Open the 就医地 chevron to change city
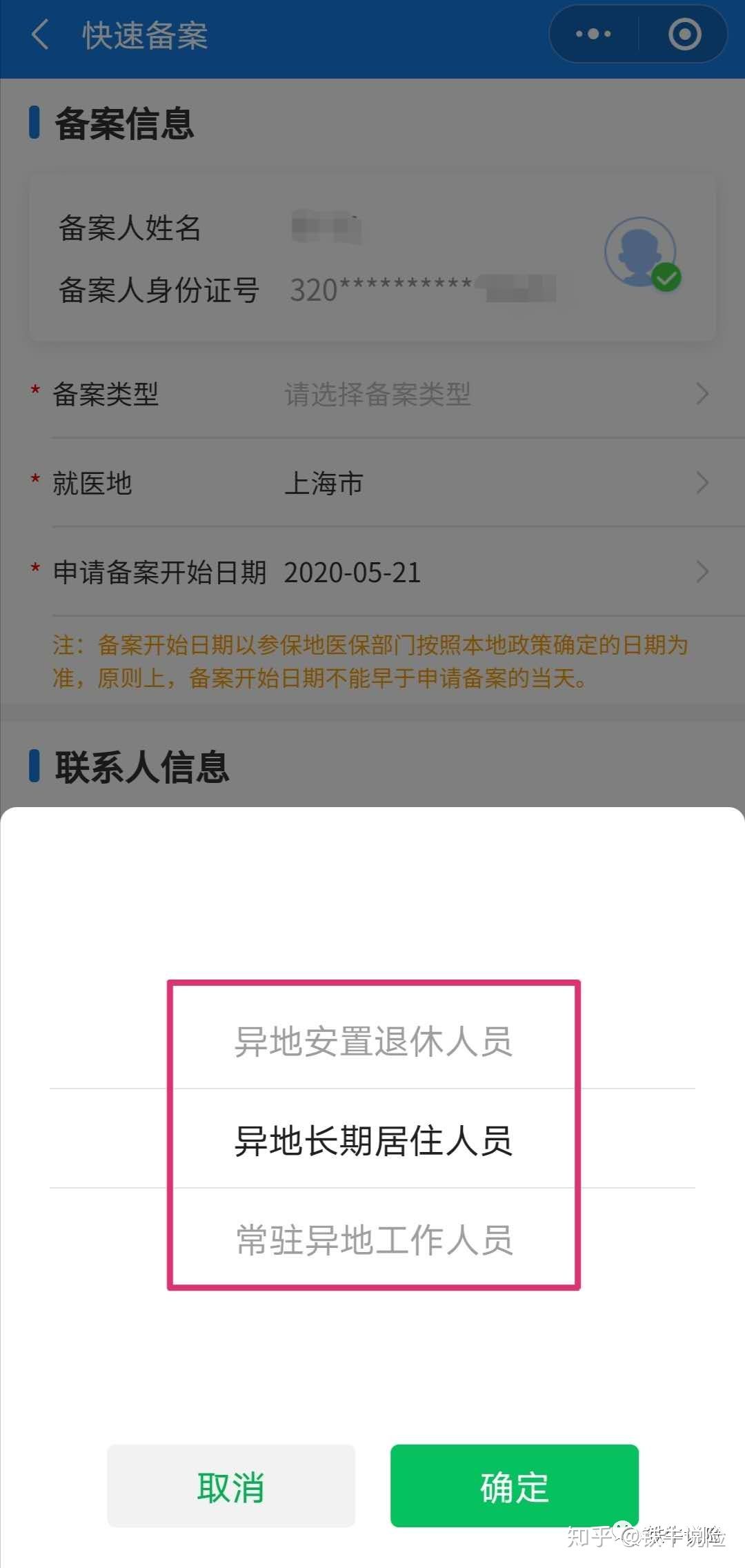 tap(702, 483)
